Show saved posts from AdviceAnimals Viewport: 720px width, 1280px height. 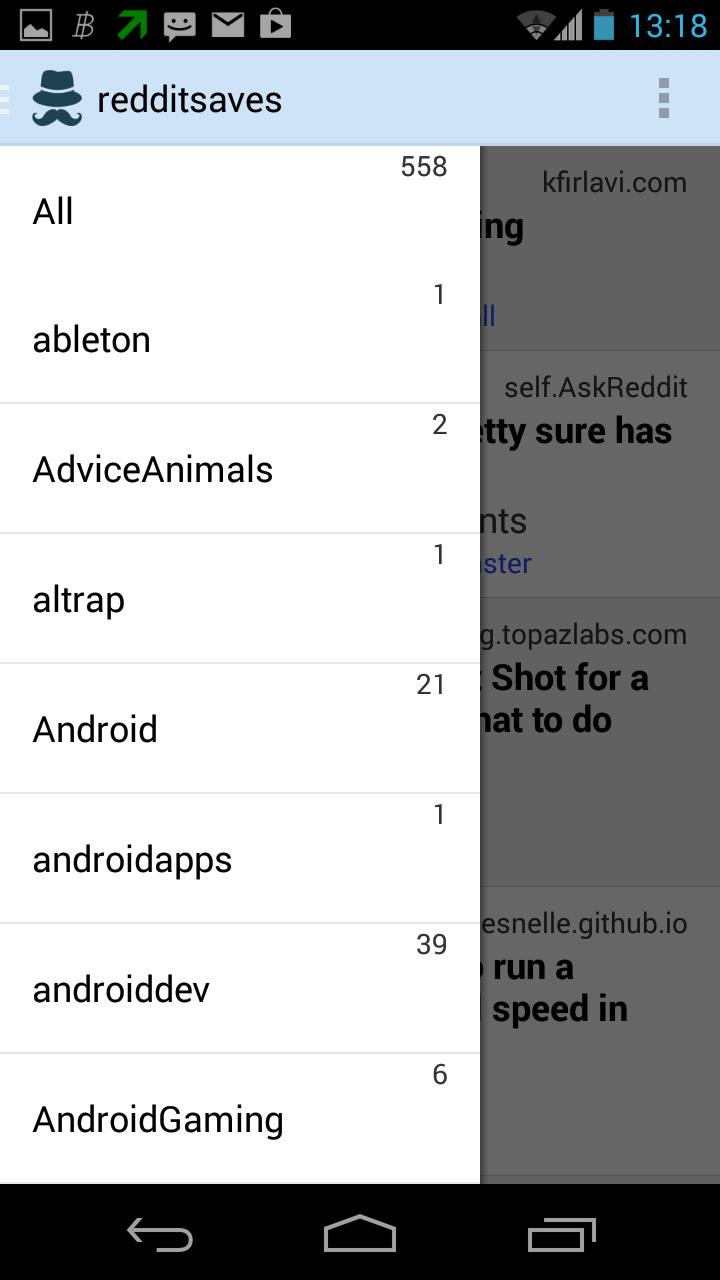pyautogui.click(x=239, y=469)
